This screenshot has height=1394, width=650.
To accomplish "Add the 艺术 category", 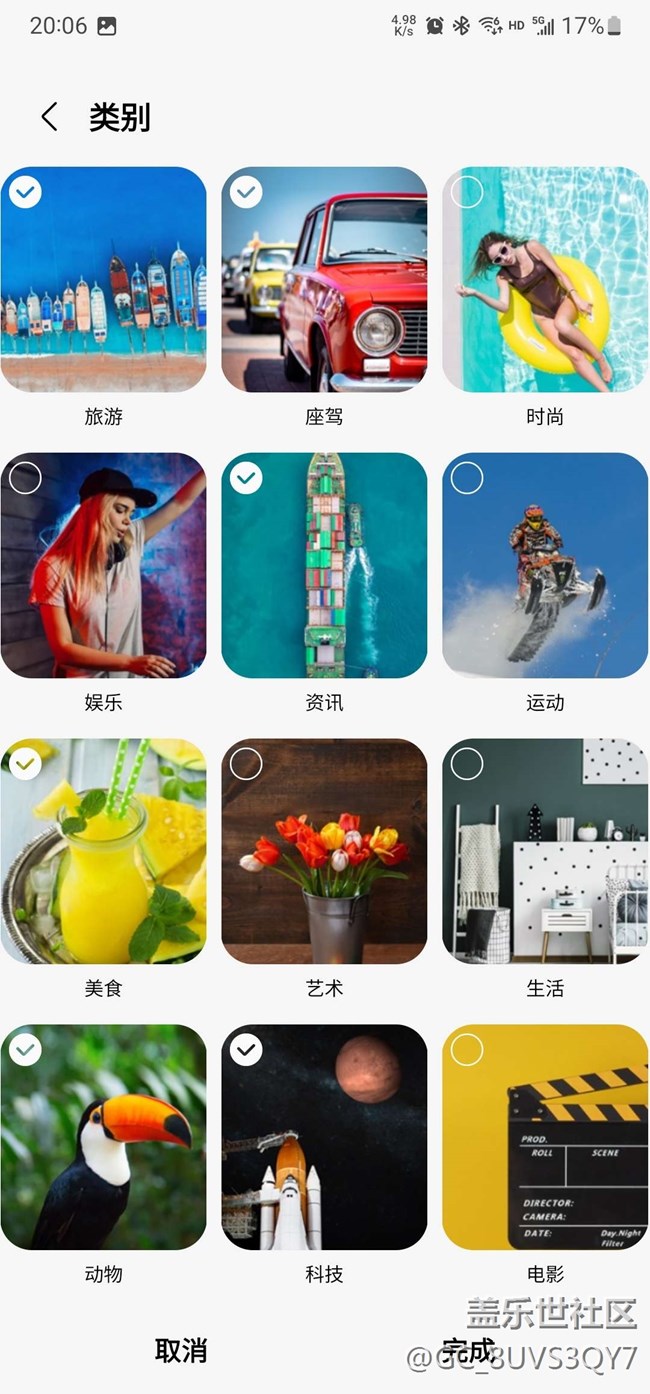I will coord(324,852).
